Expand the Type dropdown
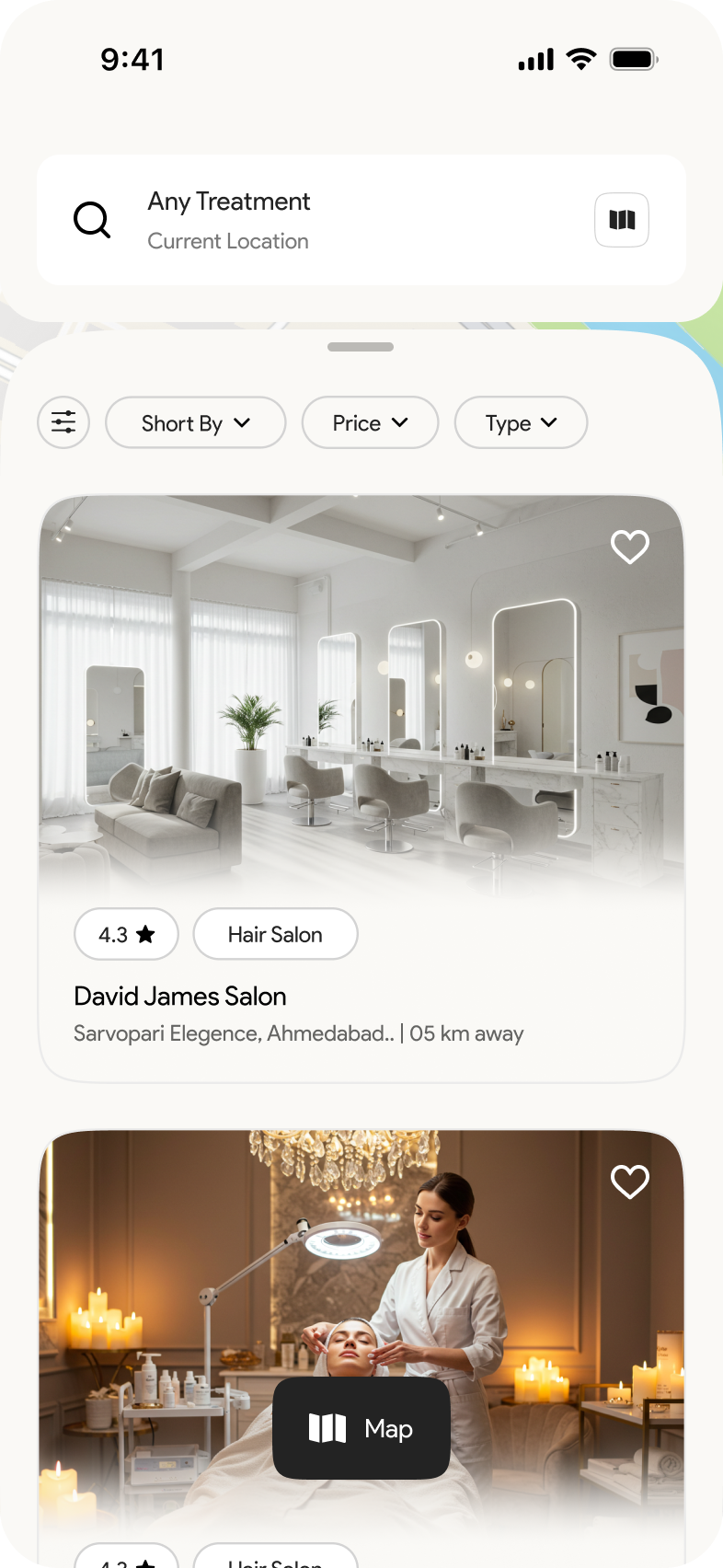The image size is (723, 1568). pyautogui.click(x=521, y=422)
